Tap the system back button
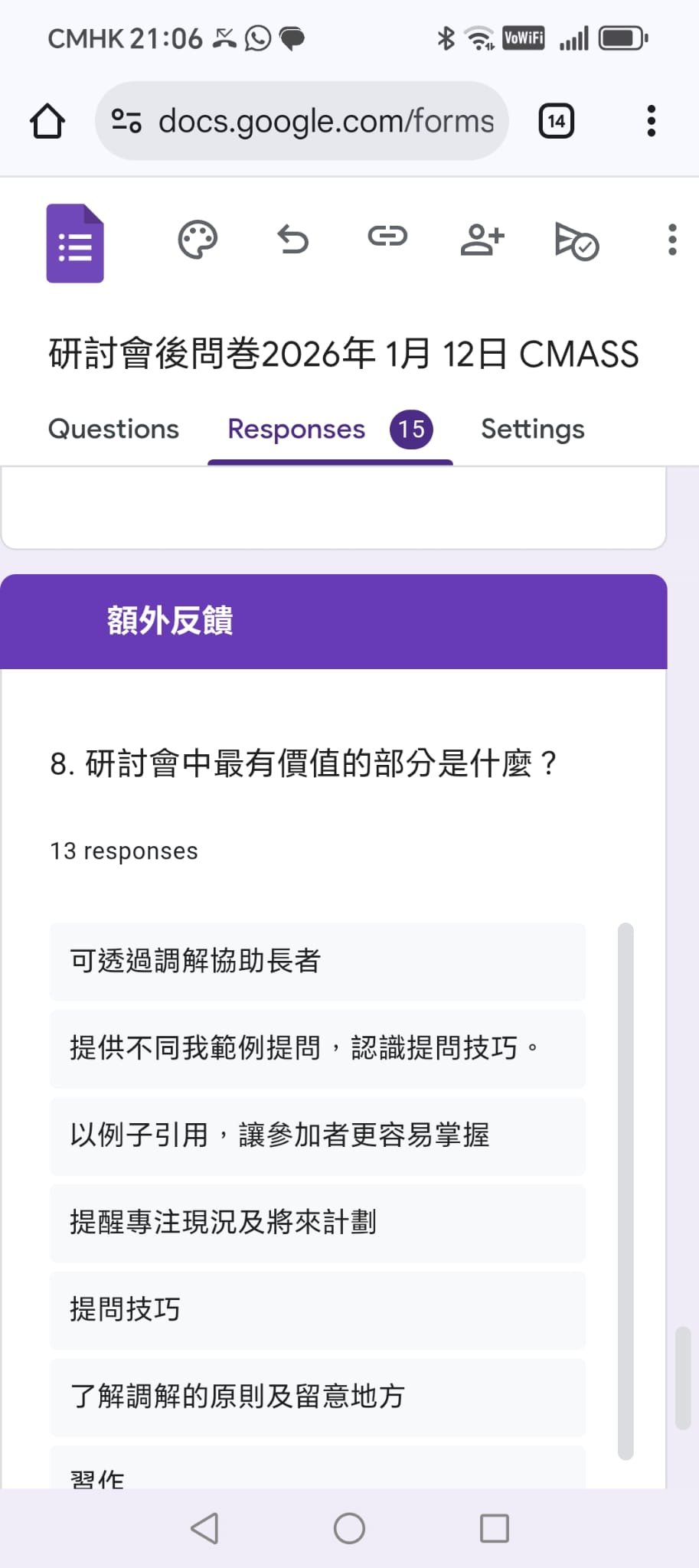 (x=204, y=1528)
